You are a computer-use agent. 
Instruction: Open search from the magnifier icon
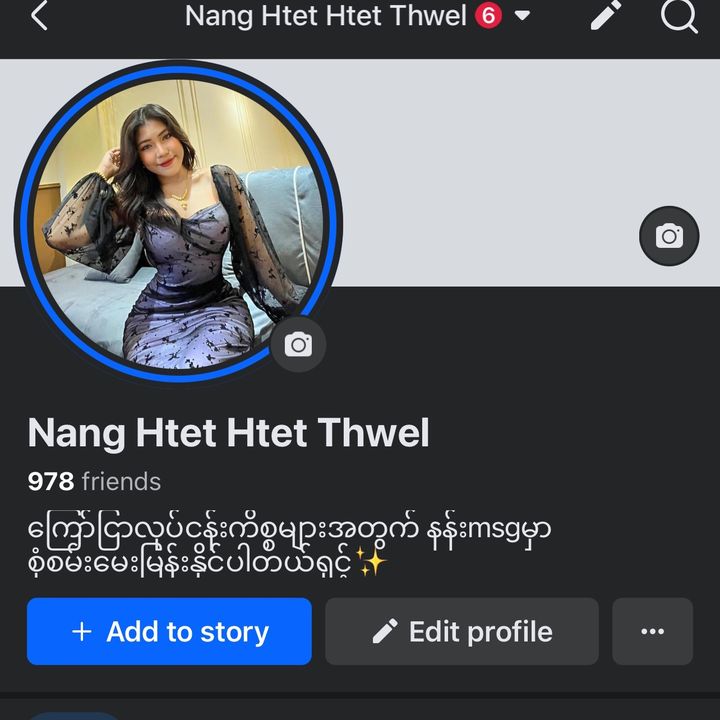(679, 16)
